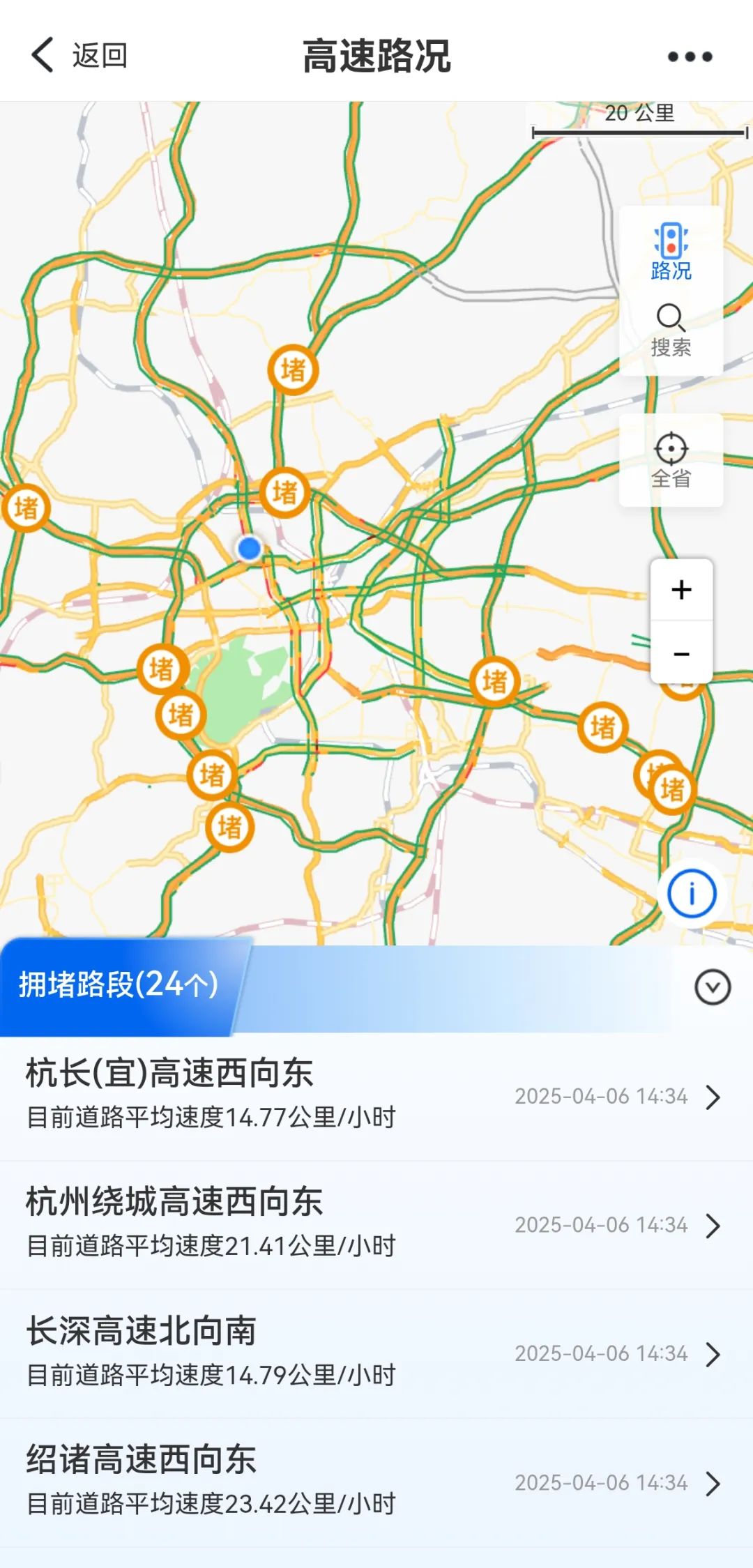Screen dimensions: 753x1568
Task: Tap the 返回 back button
Action: point(78,56)
